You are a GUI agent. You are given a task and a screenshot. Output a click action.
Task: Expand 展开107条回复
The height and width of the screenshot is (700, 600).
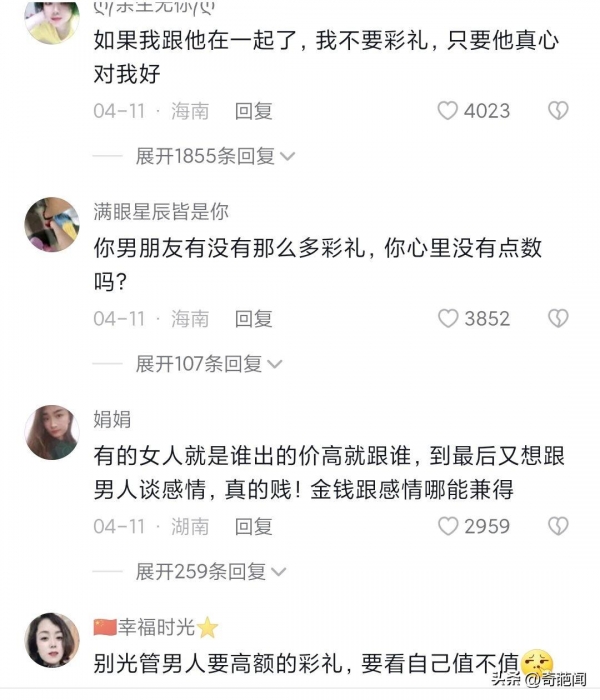210,364
